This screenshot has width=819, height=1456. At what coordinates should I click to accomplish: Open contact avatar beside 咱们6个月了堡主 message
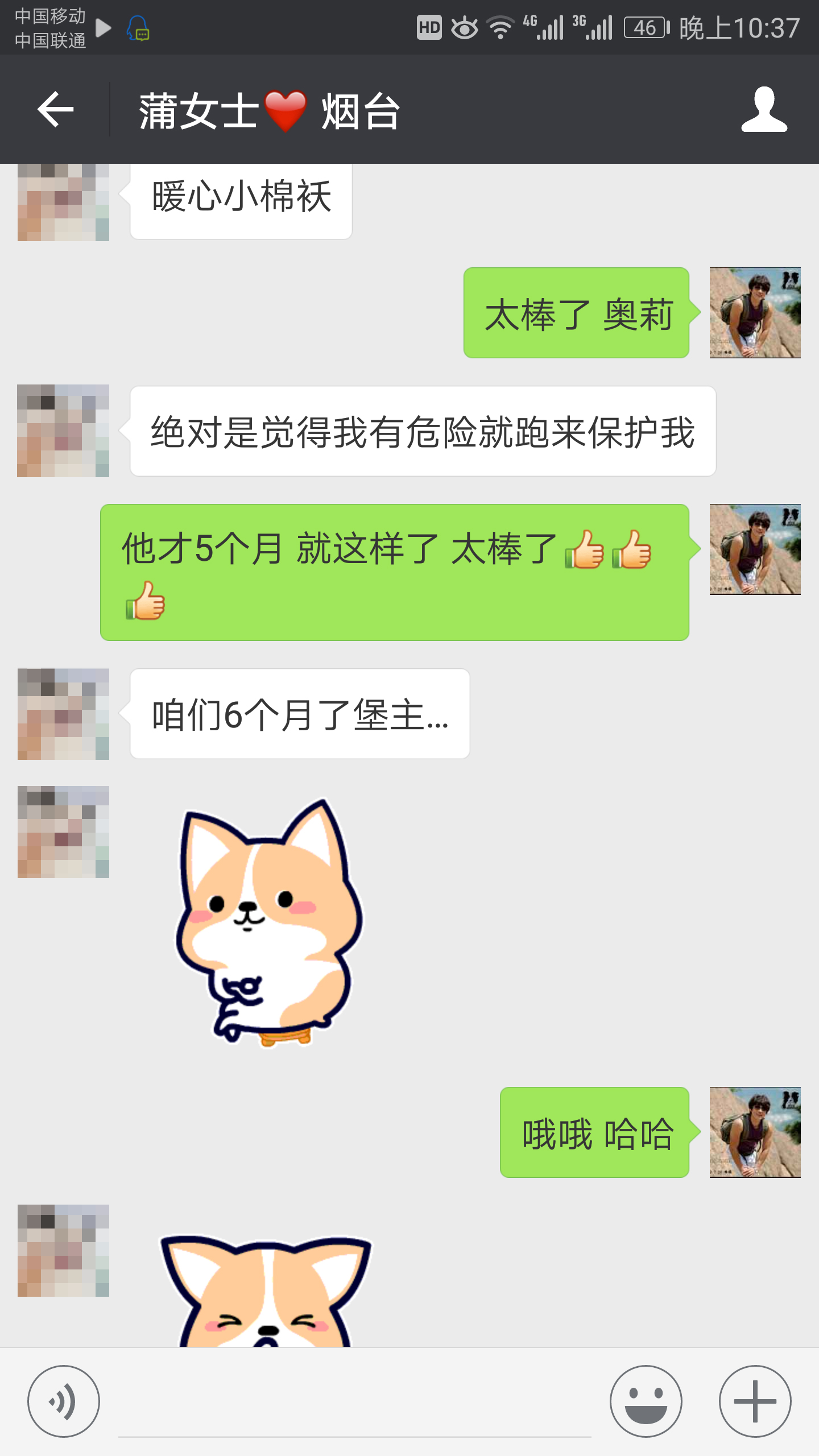pos(63,714)
